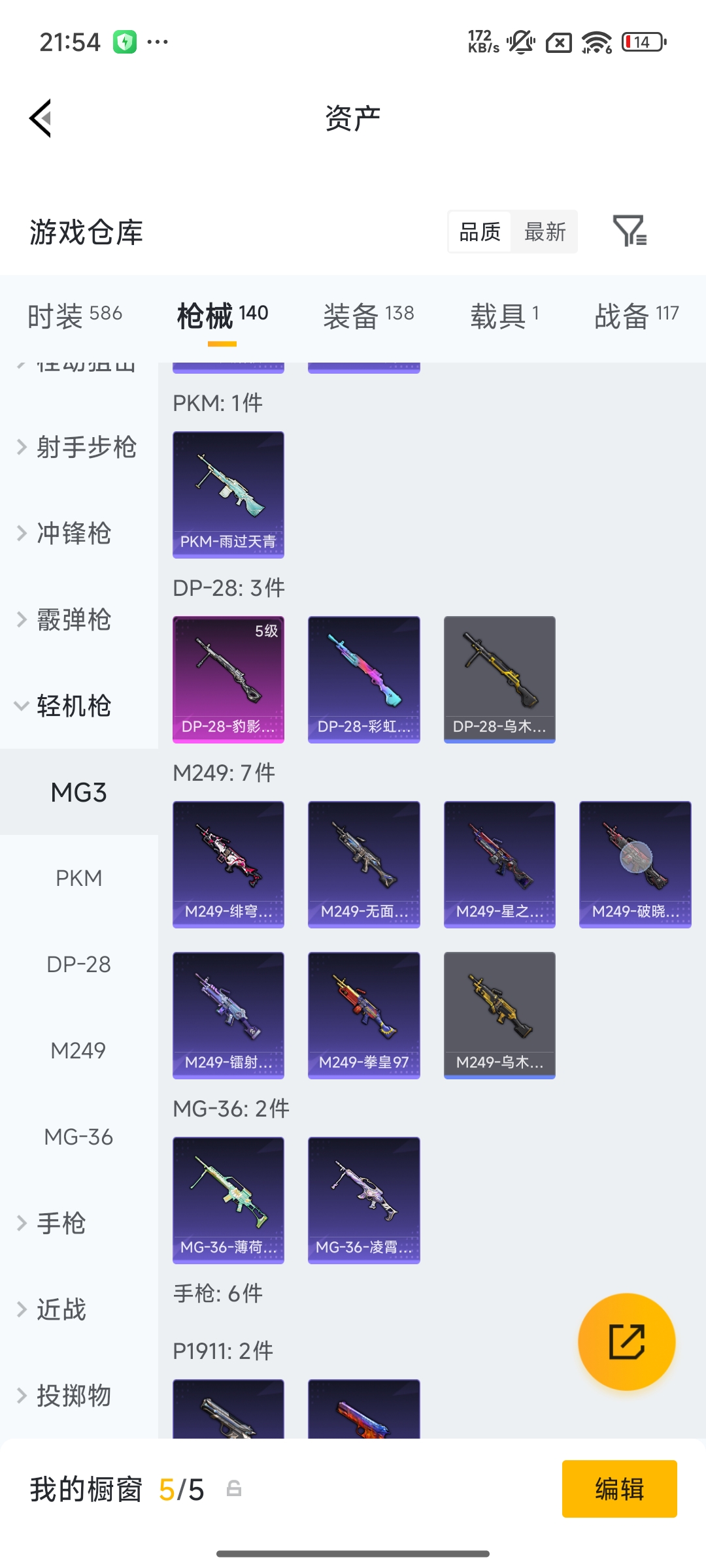Switch to the 时装 tab
The width and height of the screenshot is (706, 1568).
click(x=75, y=316)
